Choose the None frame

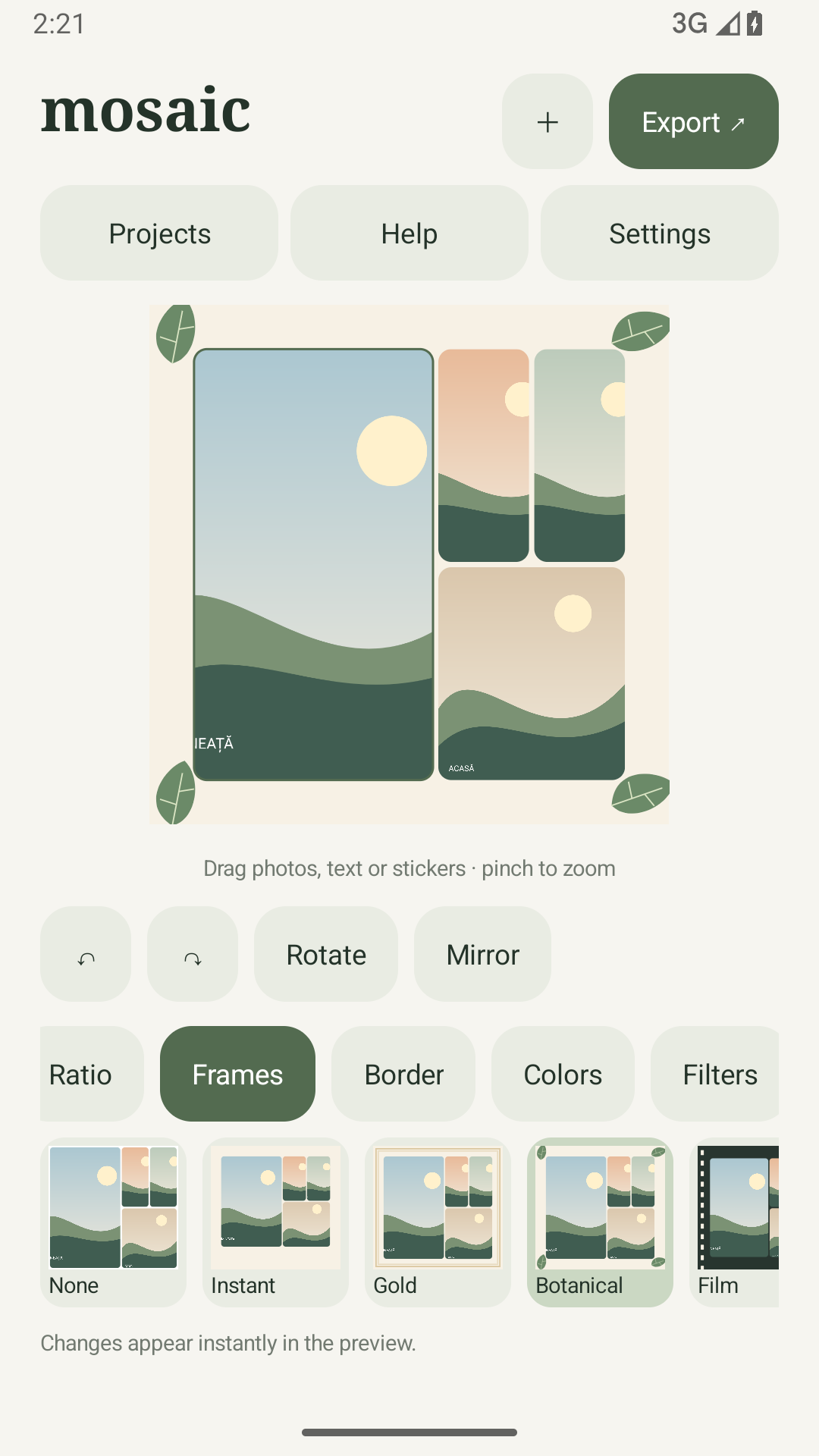point(113,1222)
